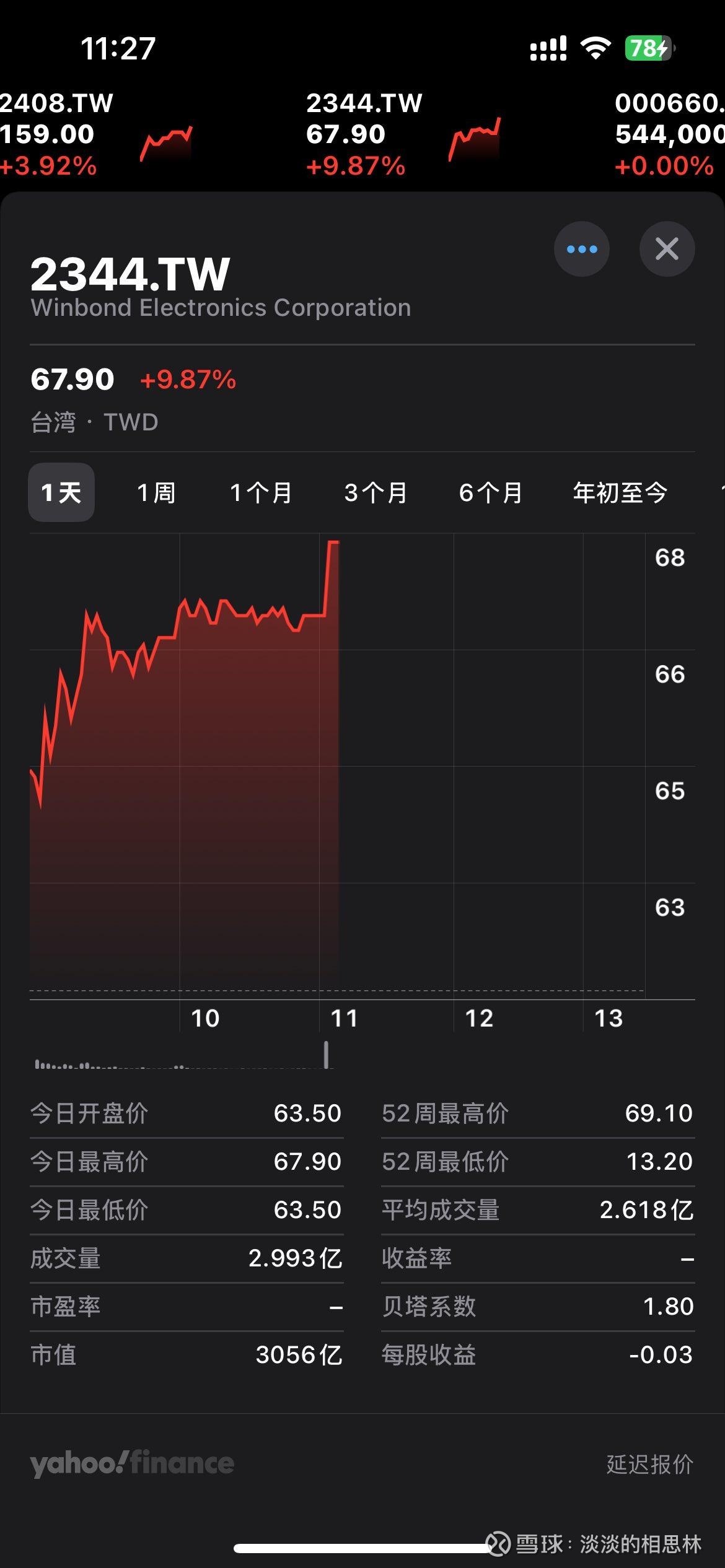Toggle the 1个月 time period

[261, 492]
